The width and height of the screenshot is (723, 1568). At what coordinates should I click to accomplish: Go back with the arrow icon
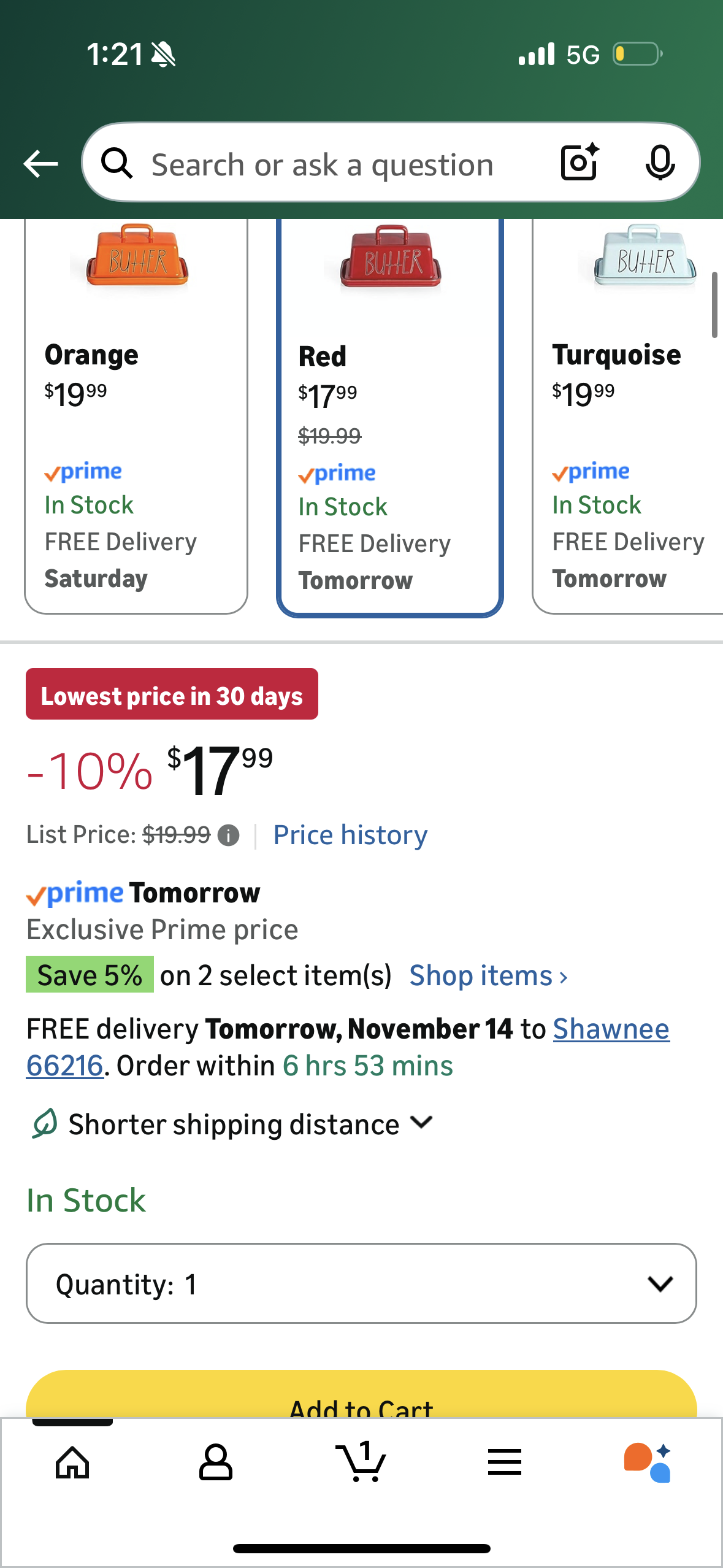40,164
